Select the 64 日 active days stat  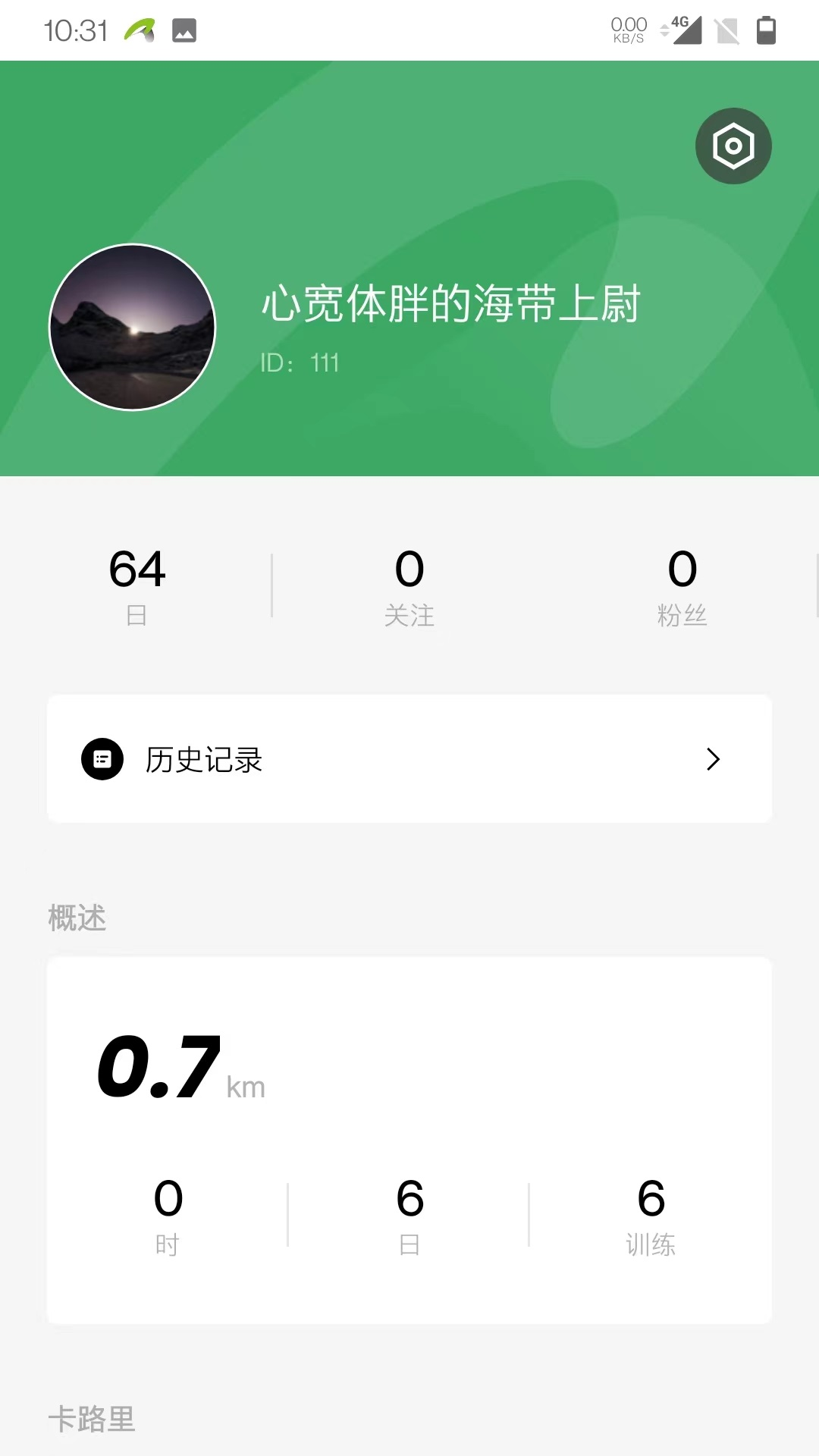[136, 584]
